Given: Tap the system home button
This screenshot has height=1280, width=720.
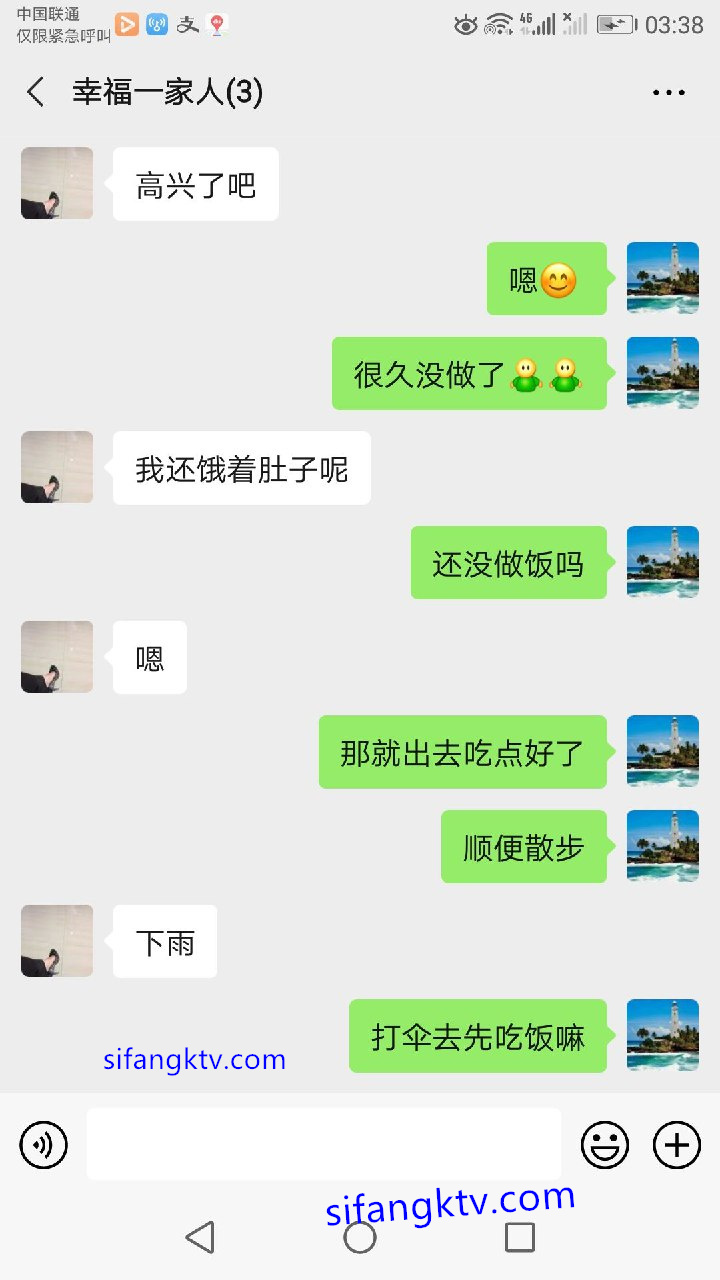Looking at the screenshot, I should click(360, 1237).
